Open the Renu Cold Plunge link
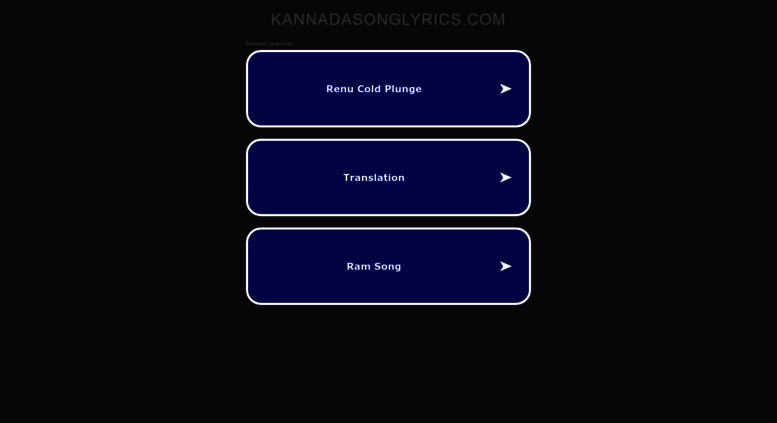Screen dimensions: 777x423 pyautogui.click(x=388, y=89)
